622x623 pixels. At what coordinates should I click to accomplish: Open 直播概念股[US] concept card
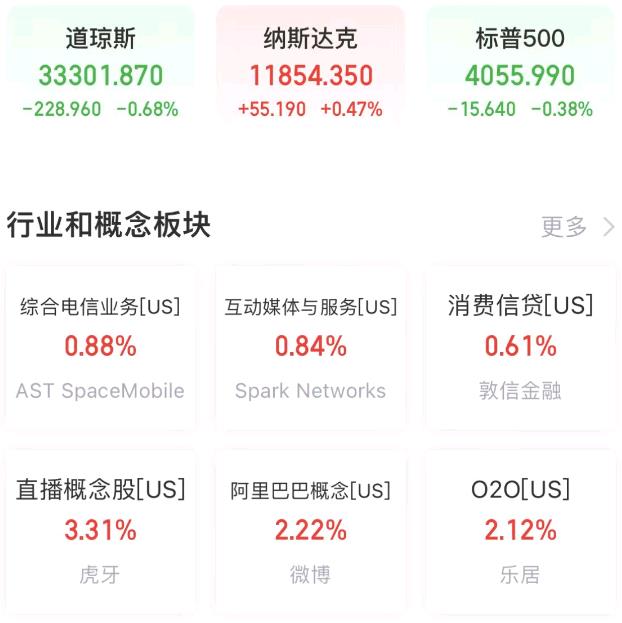(x=100, y=530)
